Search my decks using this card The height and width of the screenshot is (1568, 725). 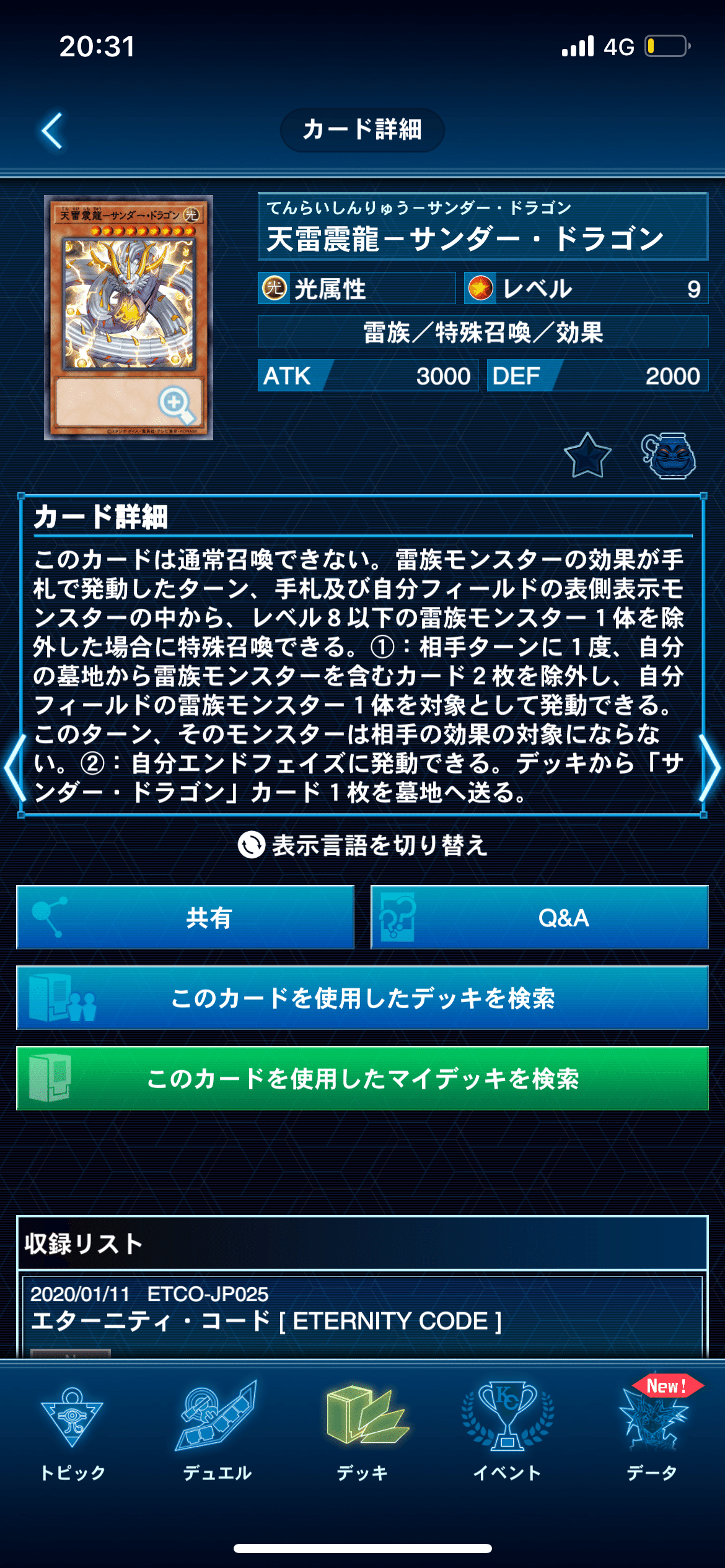point(362,1078)
